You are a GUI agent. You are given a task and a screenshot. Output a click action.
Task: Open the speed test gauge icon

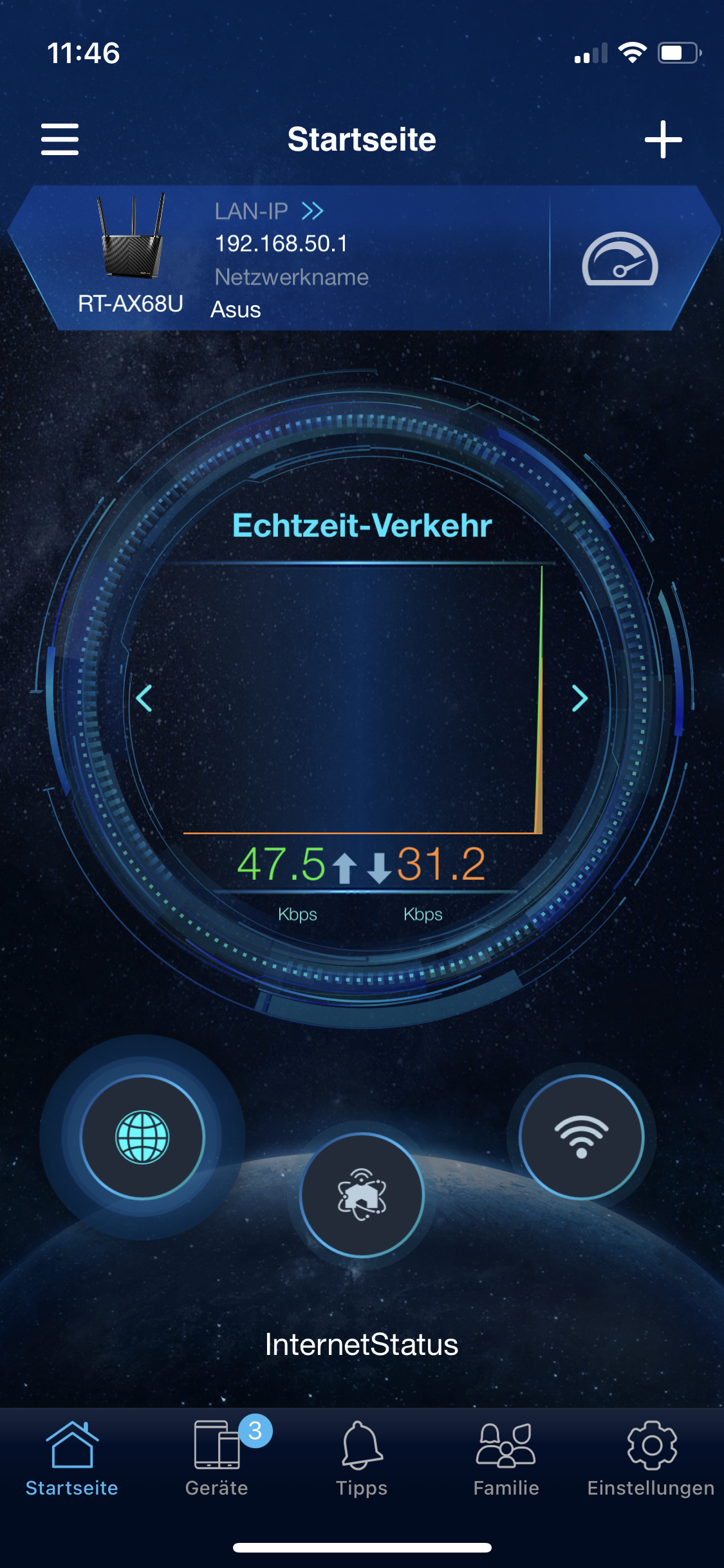(620, 259)
